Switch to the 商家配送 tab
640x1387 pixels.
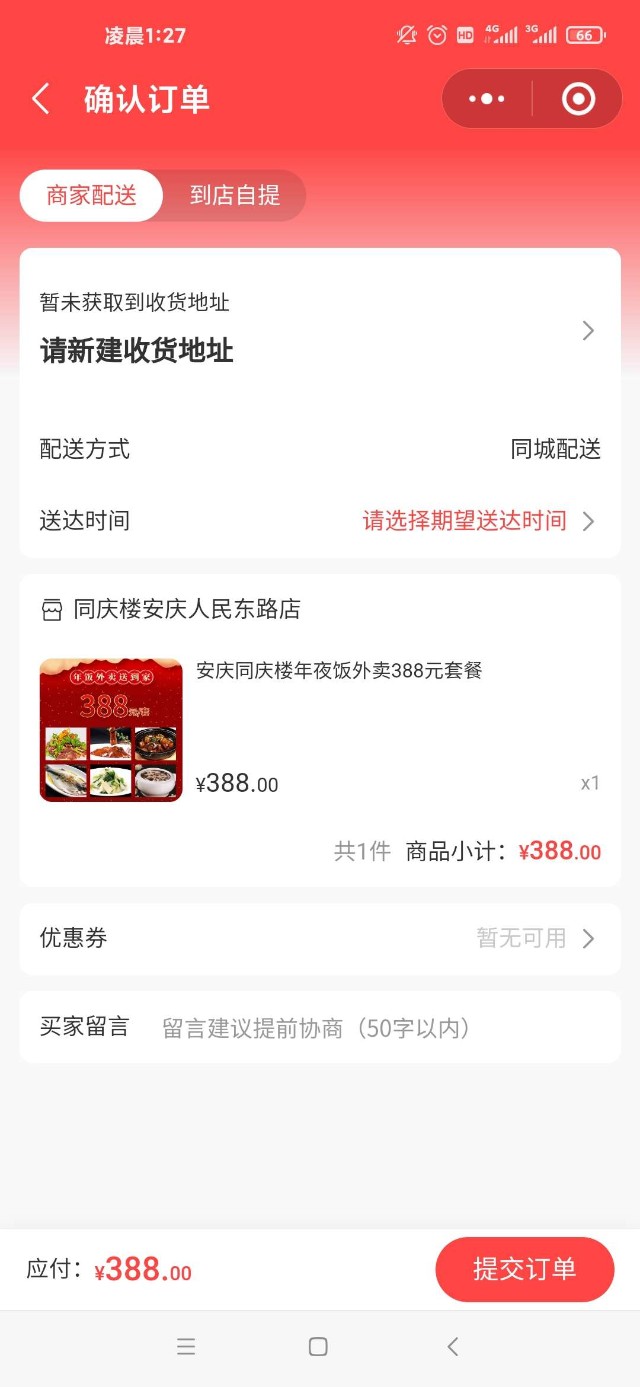click(x=91, y=195)
